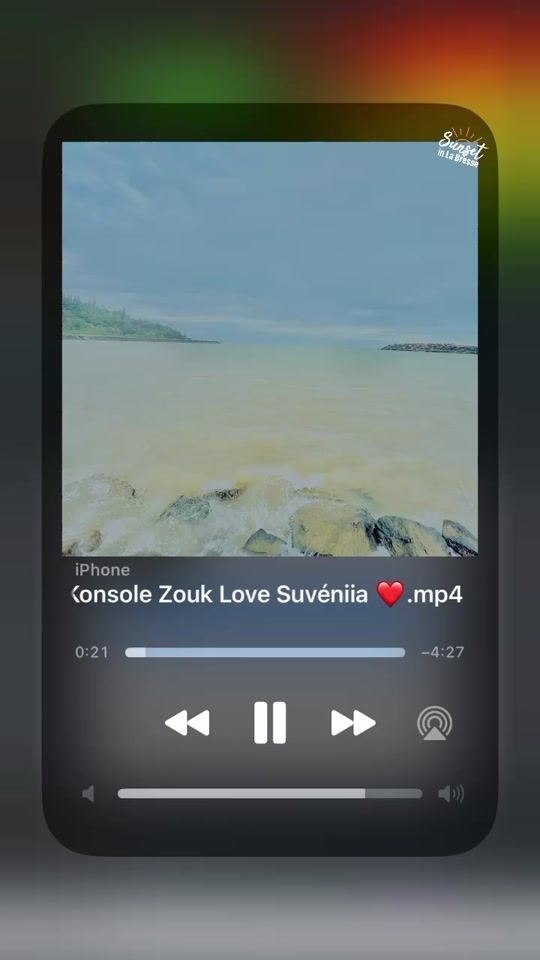The width and height of the screenshot is (540, 960).
Task: Open the media app via the beach artwork
Action: click(x=270, y=349)
